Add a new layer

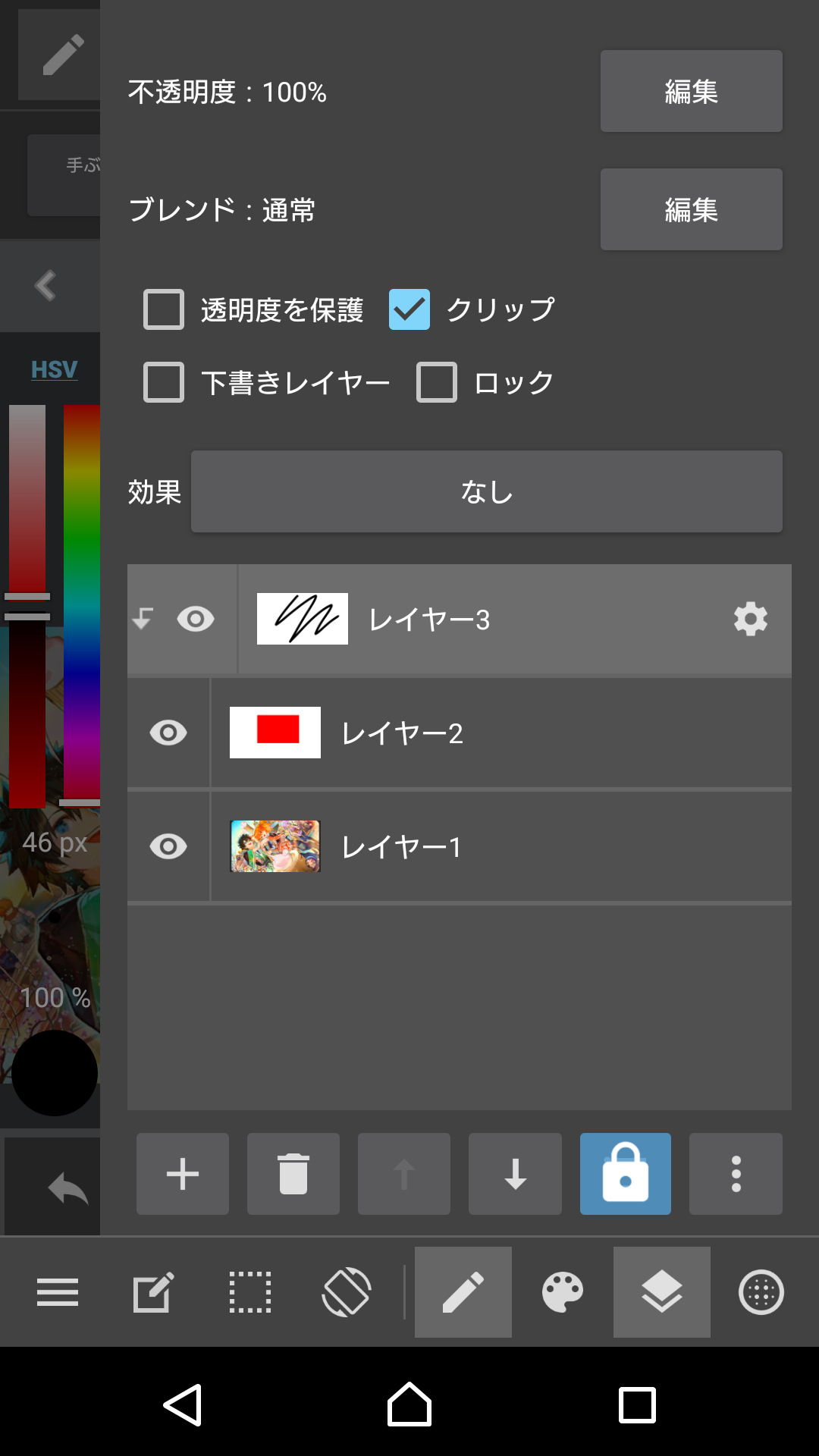(x=183, y=1174)
